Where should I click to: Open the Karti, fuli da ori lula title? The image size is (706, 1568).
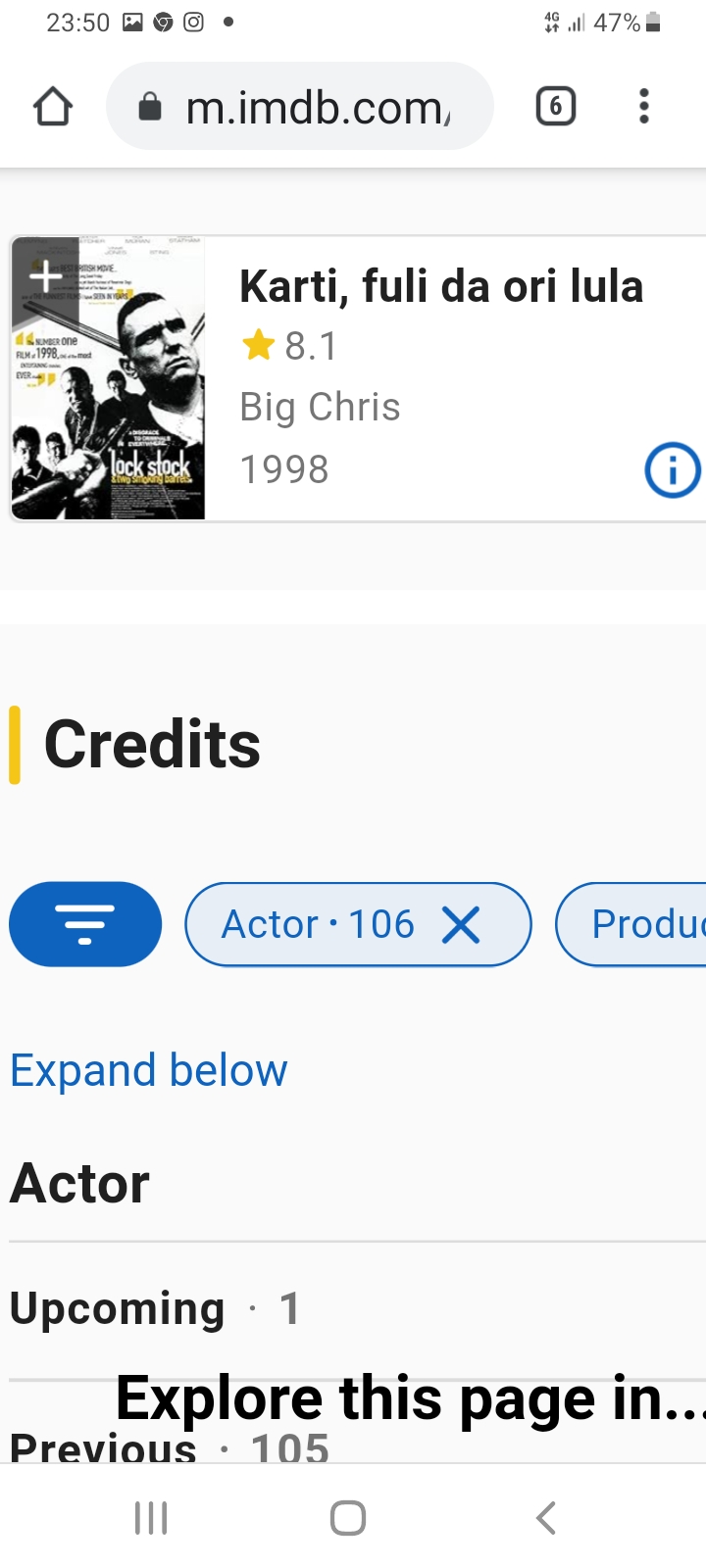click(441, 287)
